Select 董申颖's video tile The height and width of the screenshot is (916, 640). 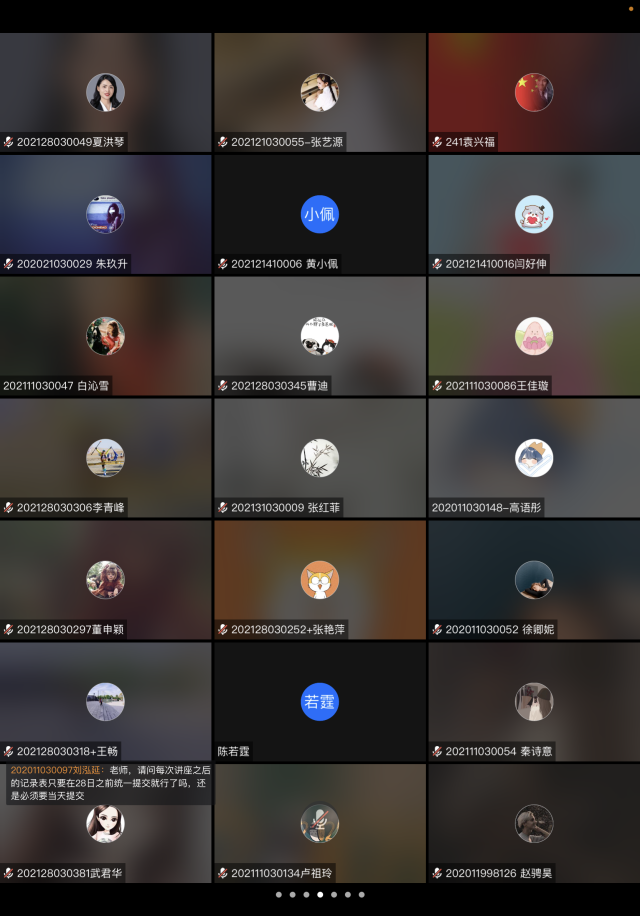105,580
